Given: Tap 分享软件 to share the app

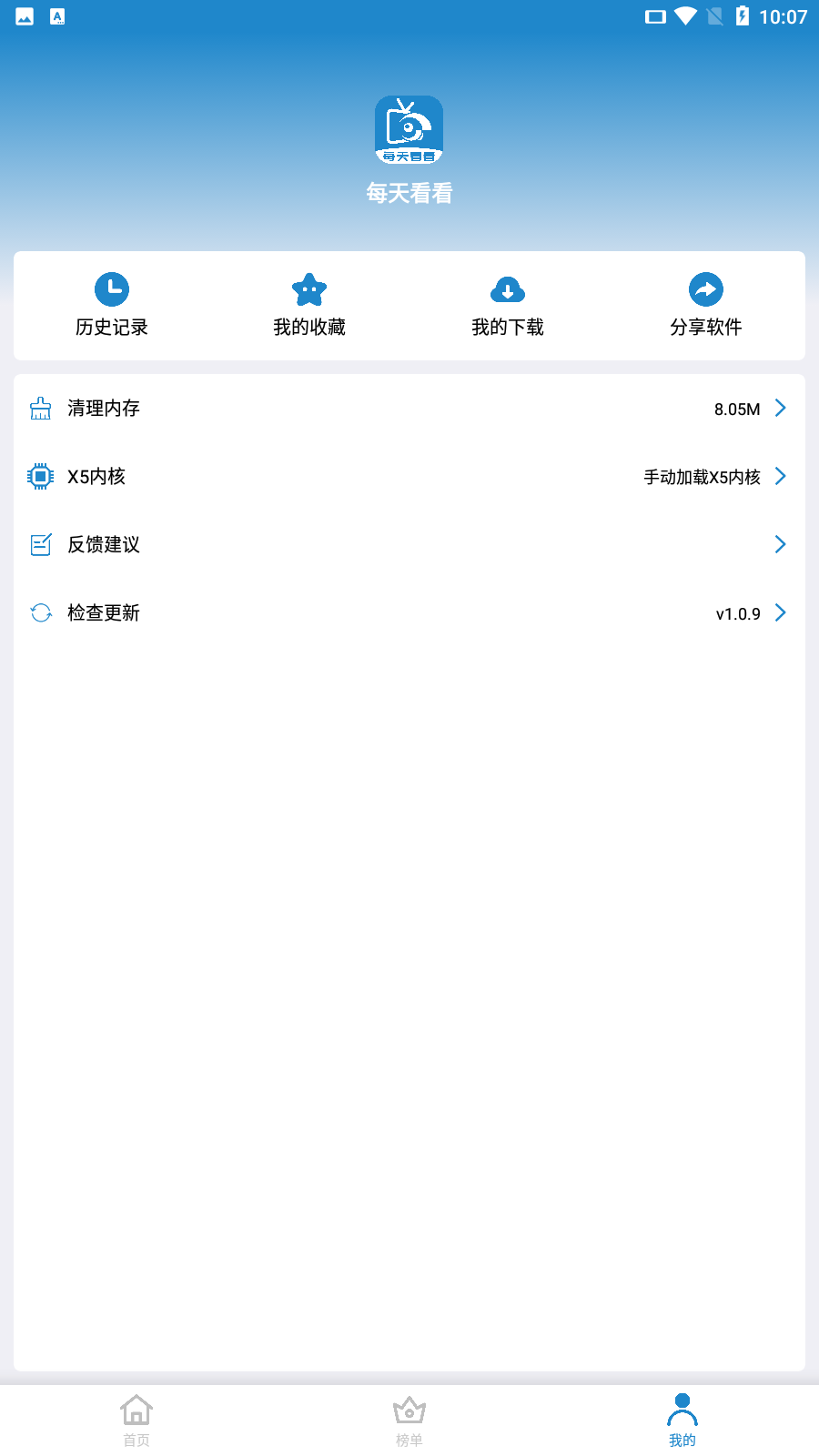Looking at the screenshot, I should tap(705, 306).
